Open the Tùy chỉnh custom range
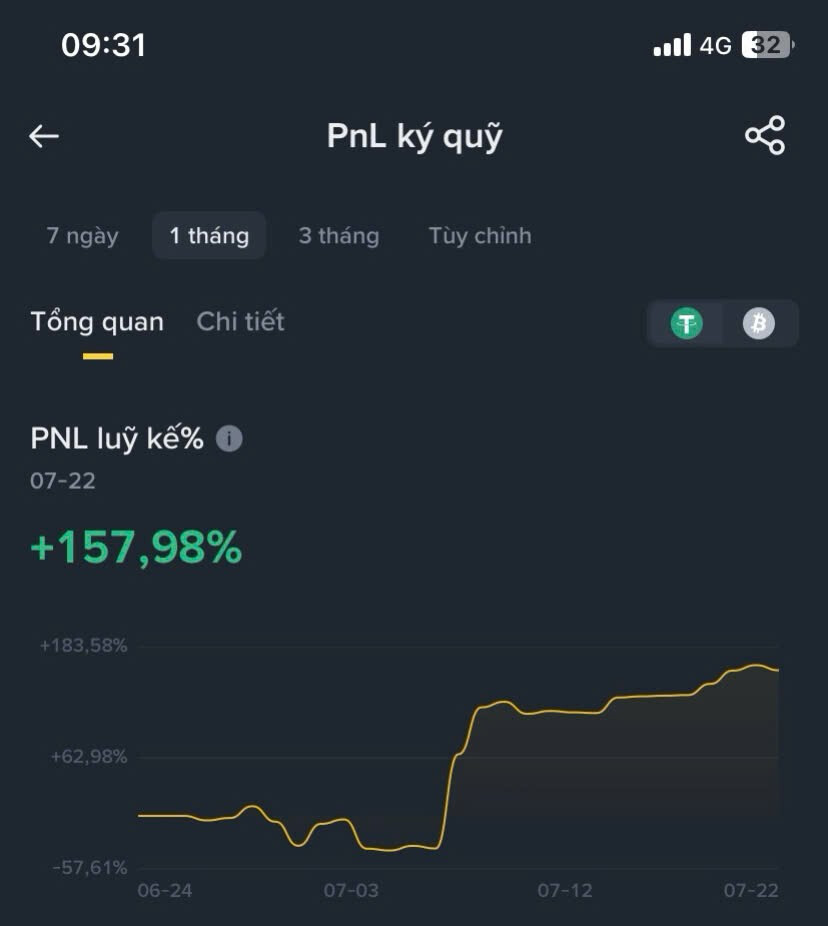Screen dimensions: 828x926 (480, 236)
